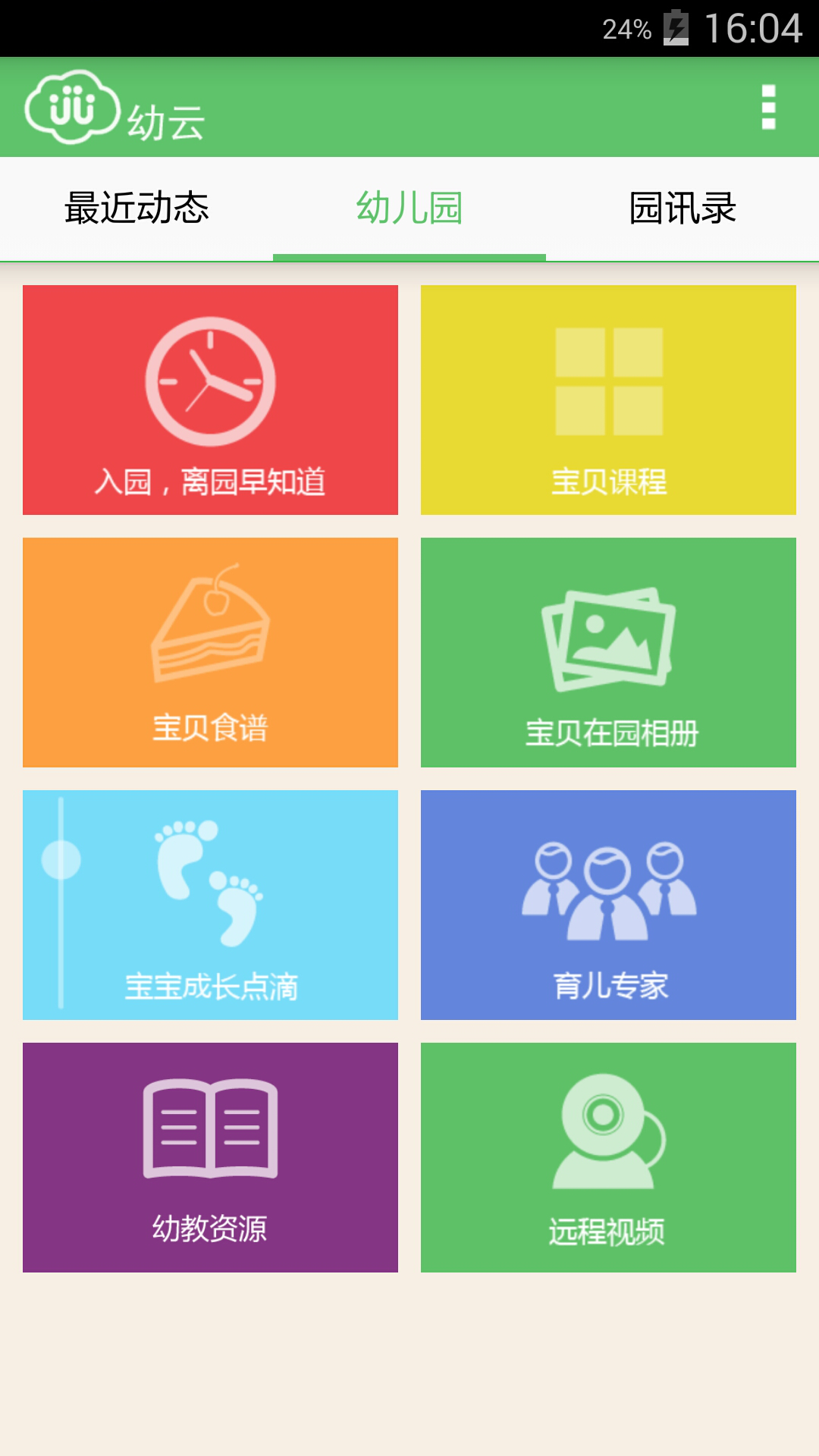Open 入园，离园早知道 tile
Image resolution: width=819 pixels, height=1456 pixels.
pos(210,400)
